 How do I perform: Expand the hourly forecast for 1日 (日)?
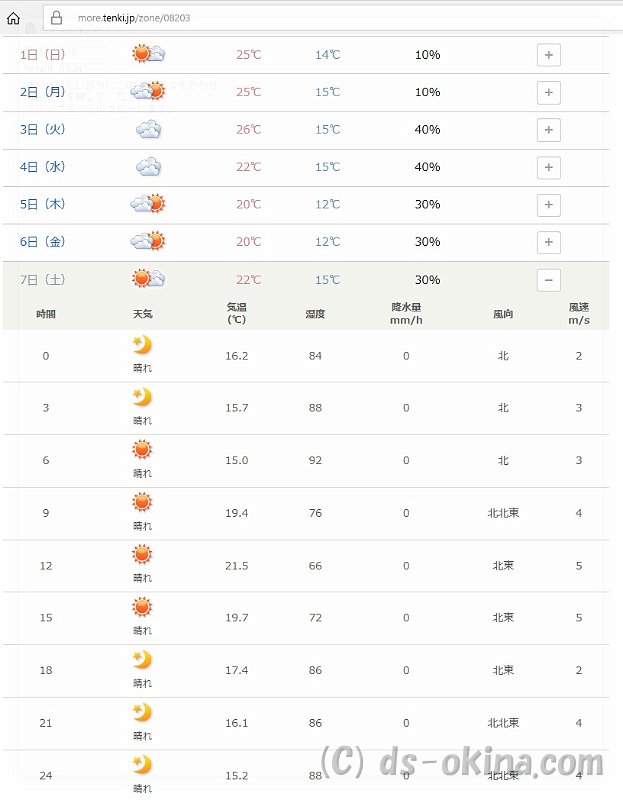(548, 55)
